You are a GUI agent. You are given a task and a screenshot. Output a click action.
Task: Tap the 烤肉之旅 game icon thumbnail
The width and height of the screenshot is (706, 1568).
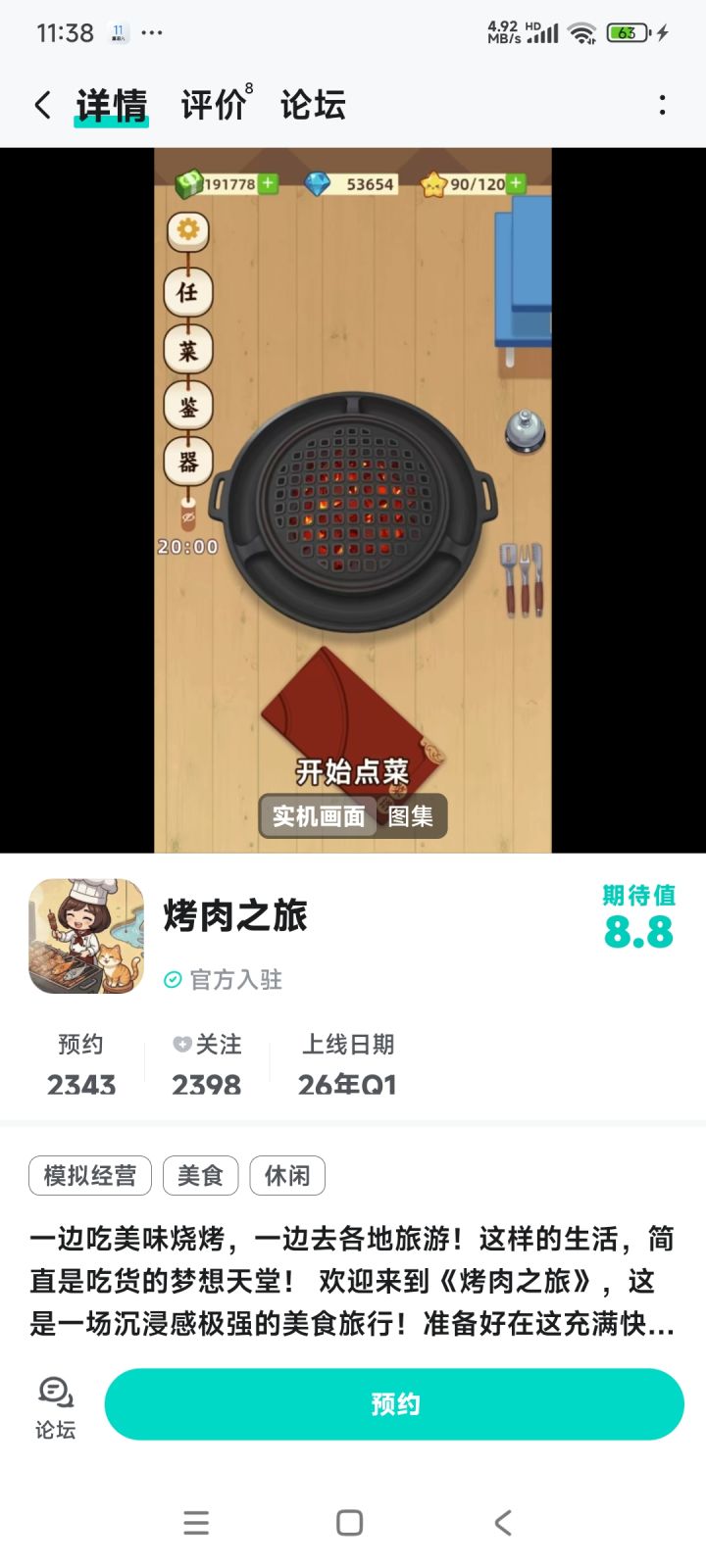click(85, 935)
